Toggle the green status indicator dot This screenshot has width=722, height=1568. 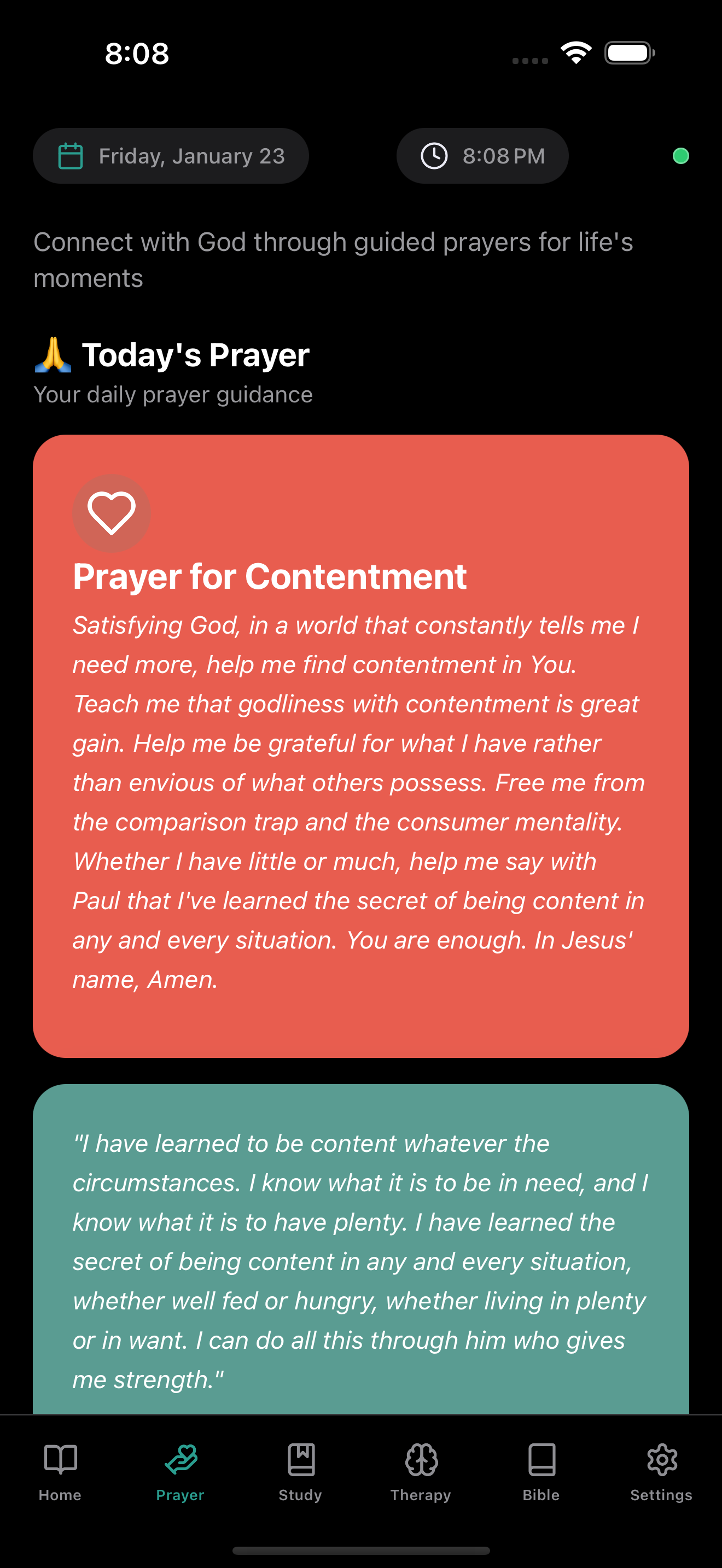pos(681,156)
